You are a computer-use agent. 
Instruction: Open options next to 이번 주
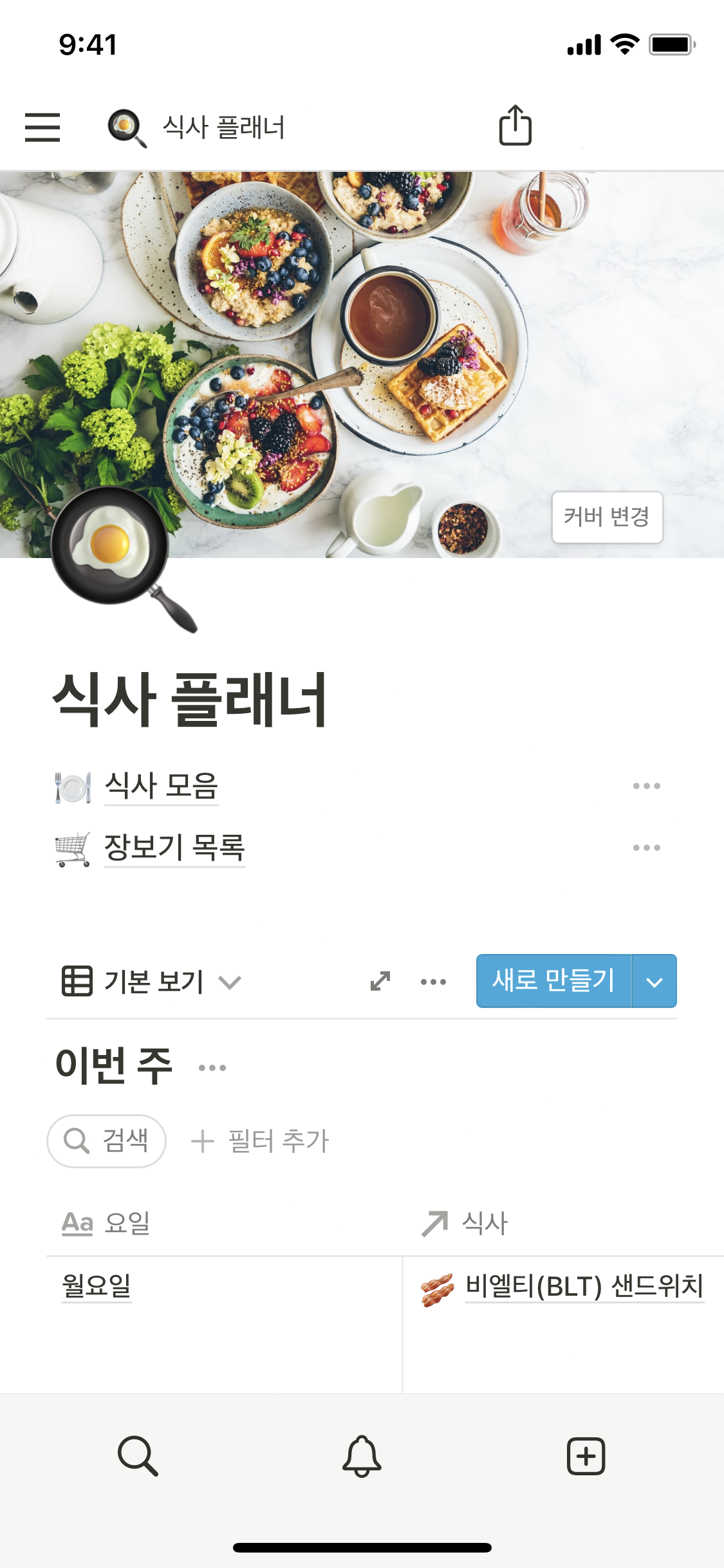coord(212,1068)
